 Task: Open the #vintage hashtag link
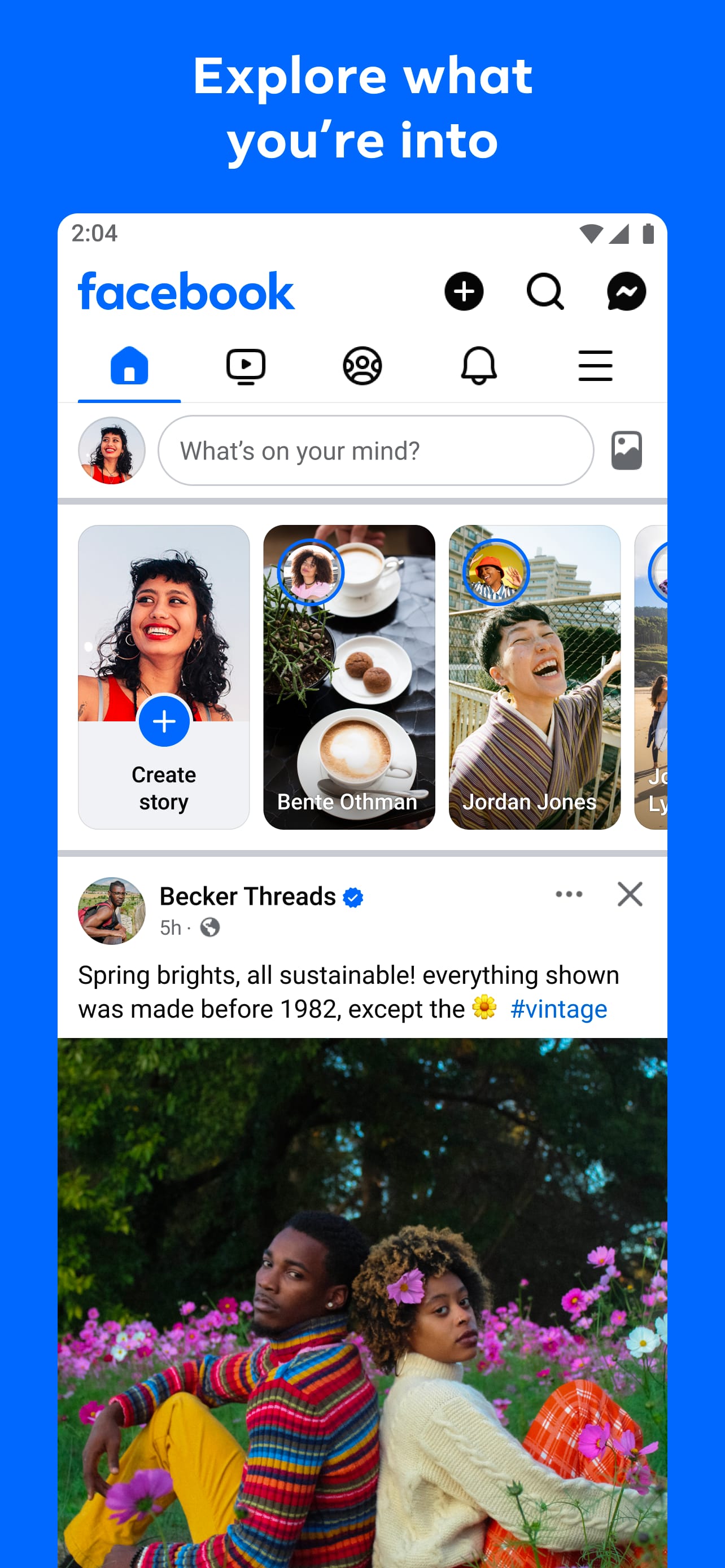[x=558, y=1009]
